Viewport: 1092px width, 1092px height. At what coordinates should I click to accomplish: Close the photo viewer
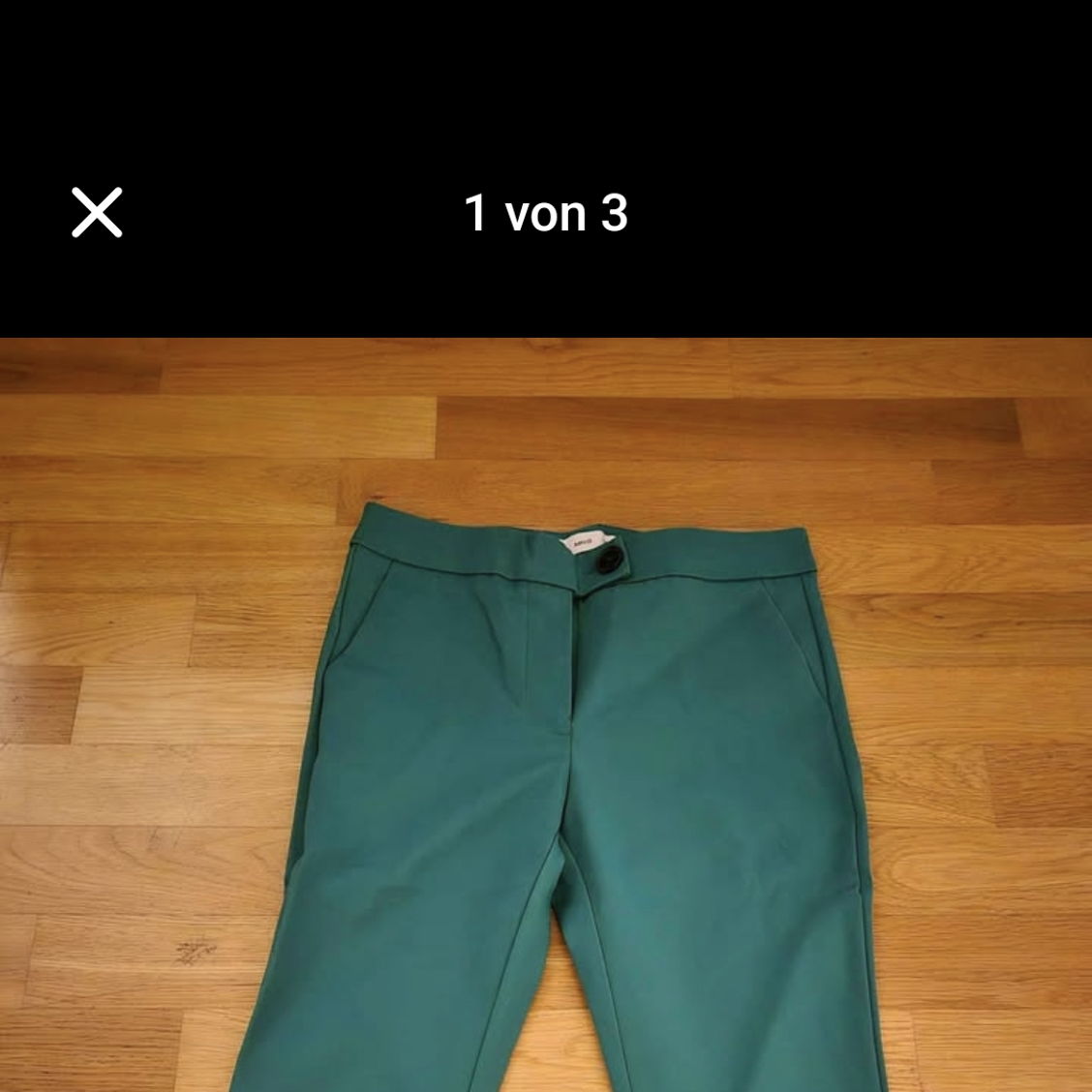pyautogui.click(x=97, y=212)
